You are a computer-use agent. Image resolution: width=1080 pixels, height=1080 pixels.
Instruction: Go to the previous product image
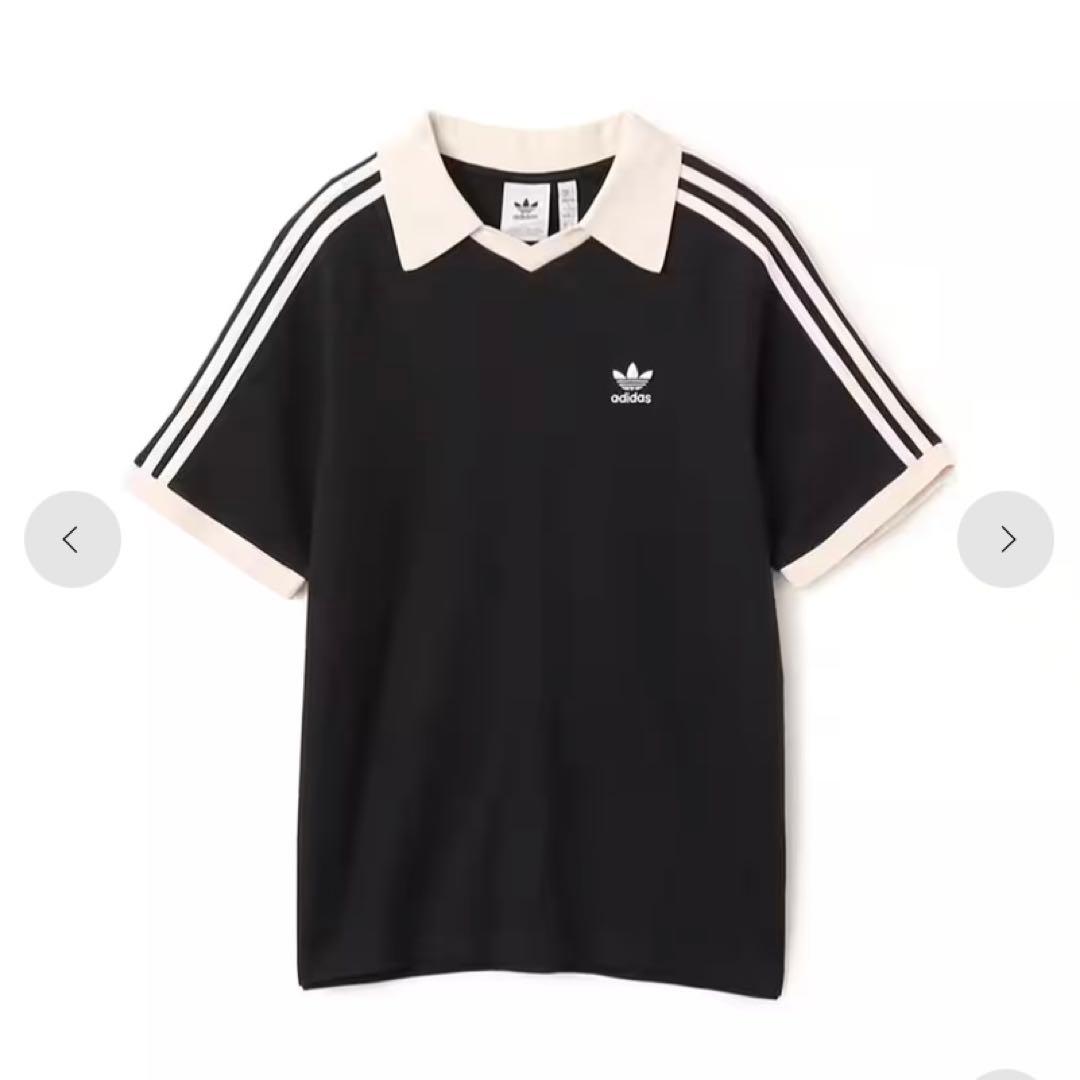click(x=72, y=539)
